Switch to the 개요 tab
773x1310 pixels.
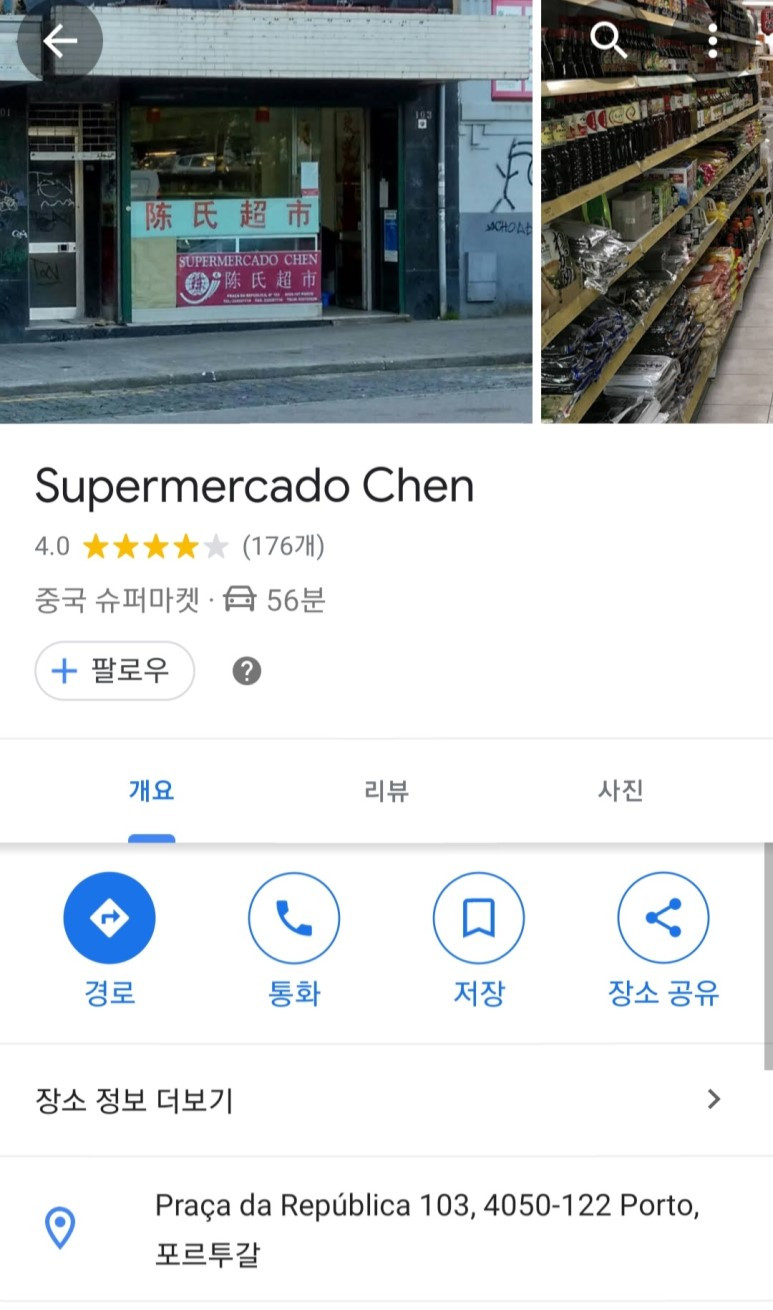click(x=151, y=791)
